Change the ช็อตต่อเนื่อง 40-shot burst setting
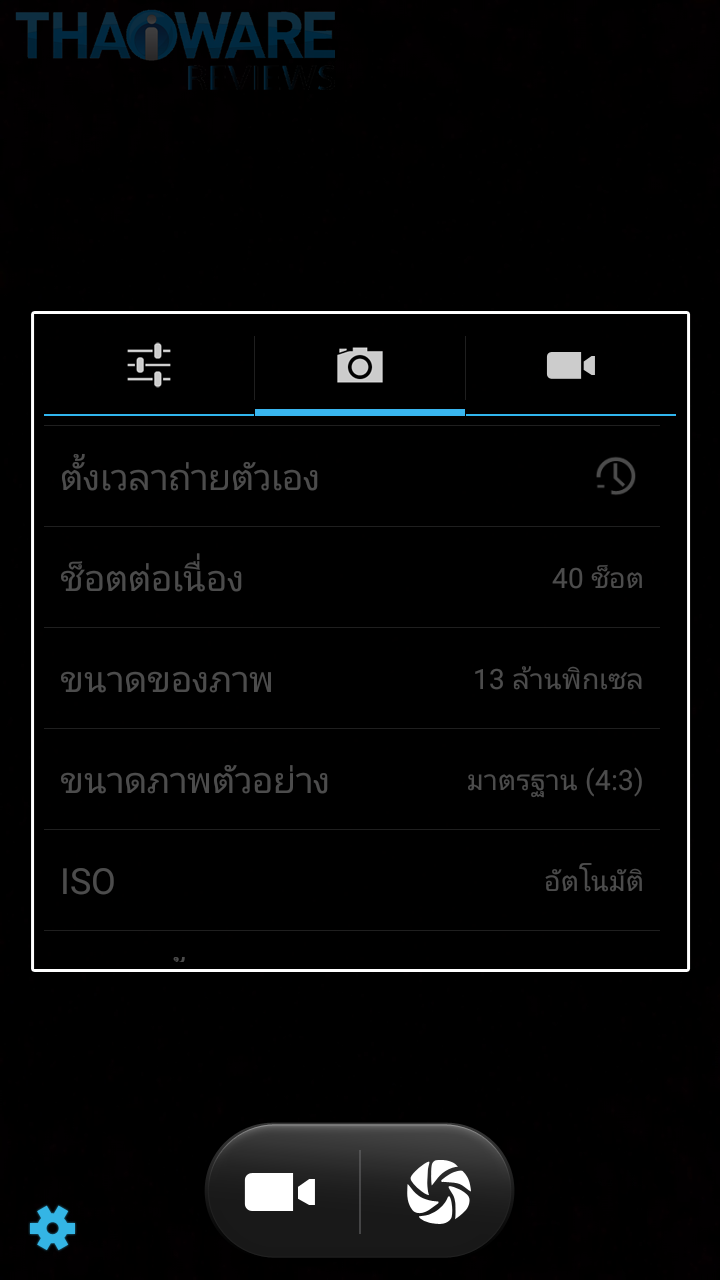 (x=352, y=578)
